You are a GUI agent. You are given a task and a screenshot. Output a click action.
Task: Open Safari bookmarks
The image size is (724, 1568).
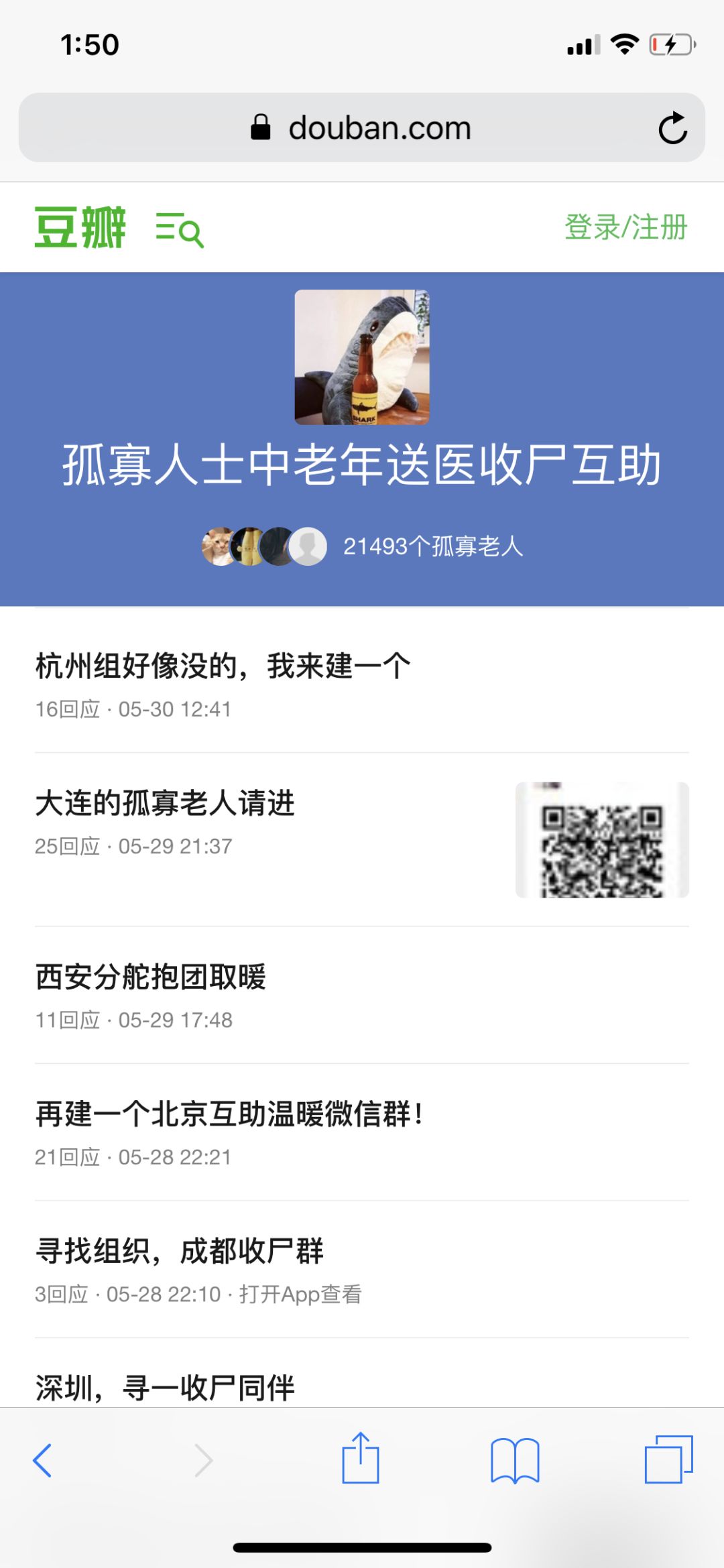pos(515,1460)
